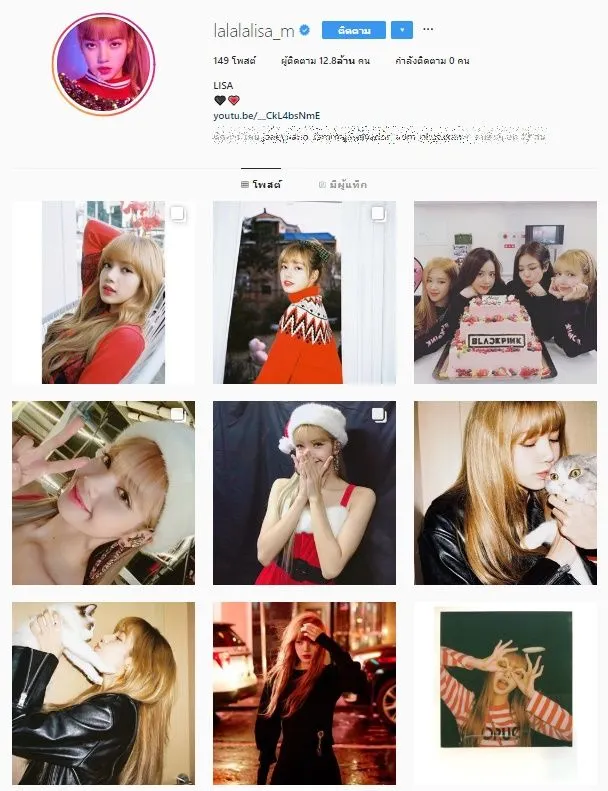Open the BLACKPINK cake group photo post
The height and width of the screenshot is (791, 608).
point(505,292)
